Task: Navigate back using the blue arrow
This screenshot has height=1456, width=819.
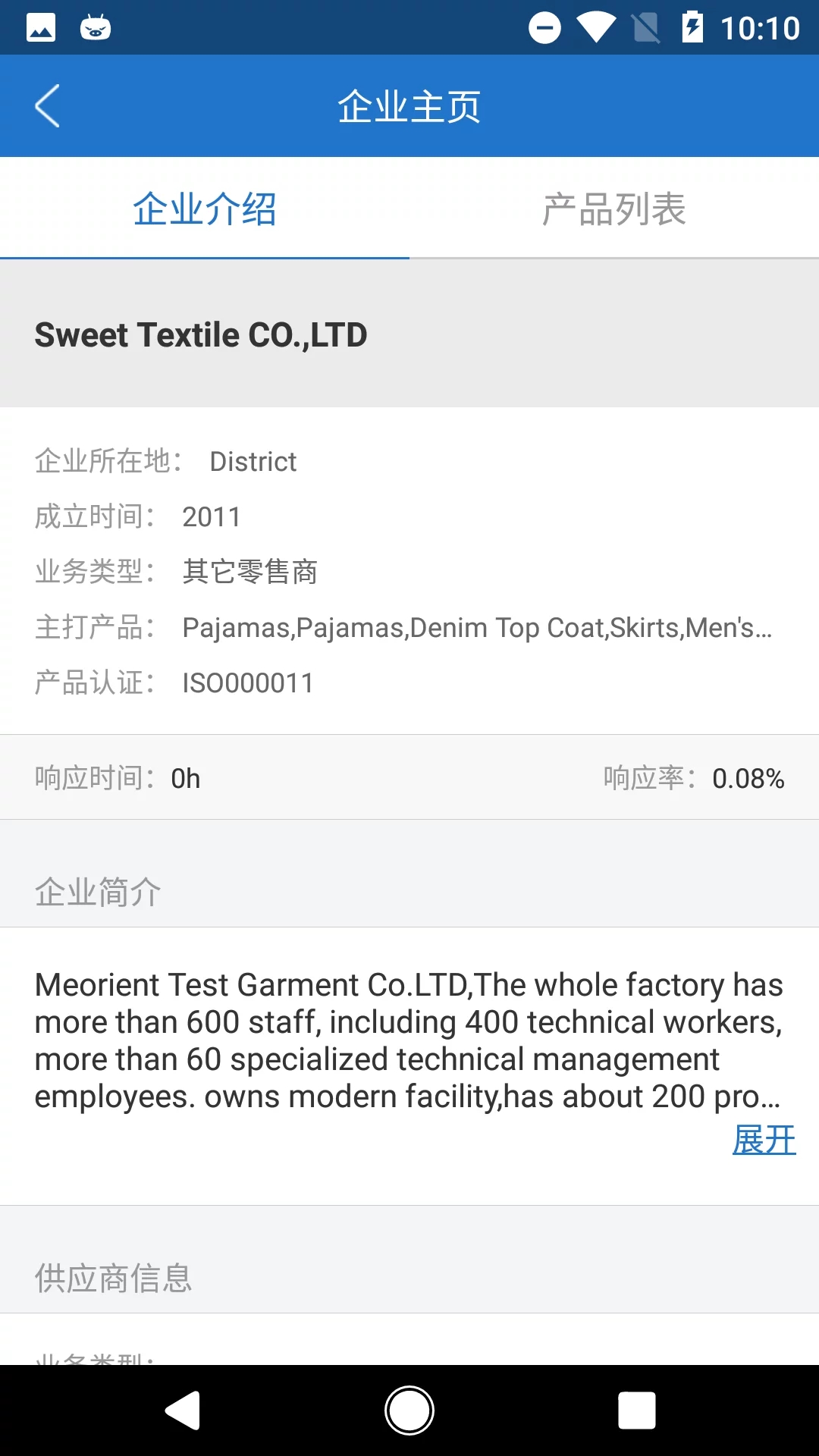Action: (47, 105)
